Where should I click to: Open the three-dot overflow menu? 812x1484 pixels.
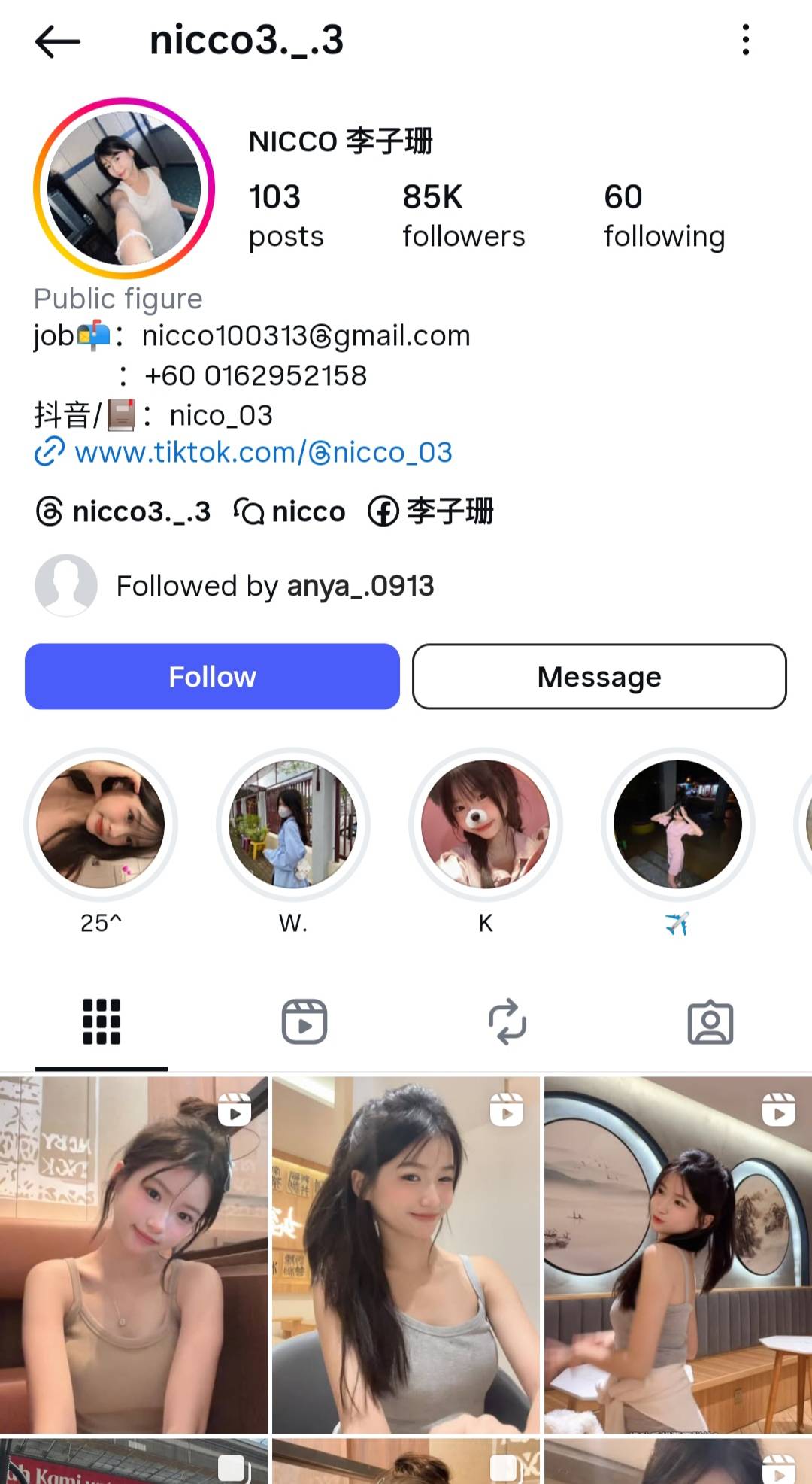(x=745, y=40)
